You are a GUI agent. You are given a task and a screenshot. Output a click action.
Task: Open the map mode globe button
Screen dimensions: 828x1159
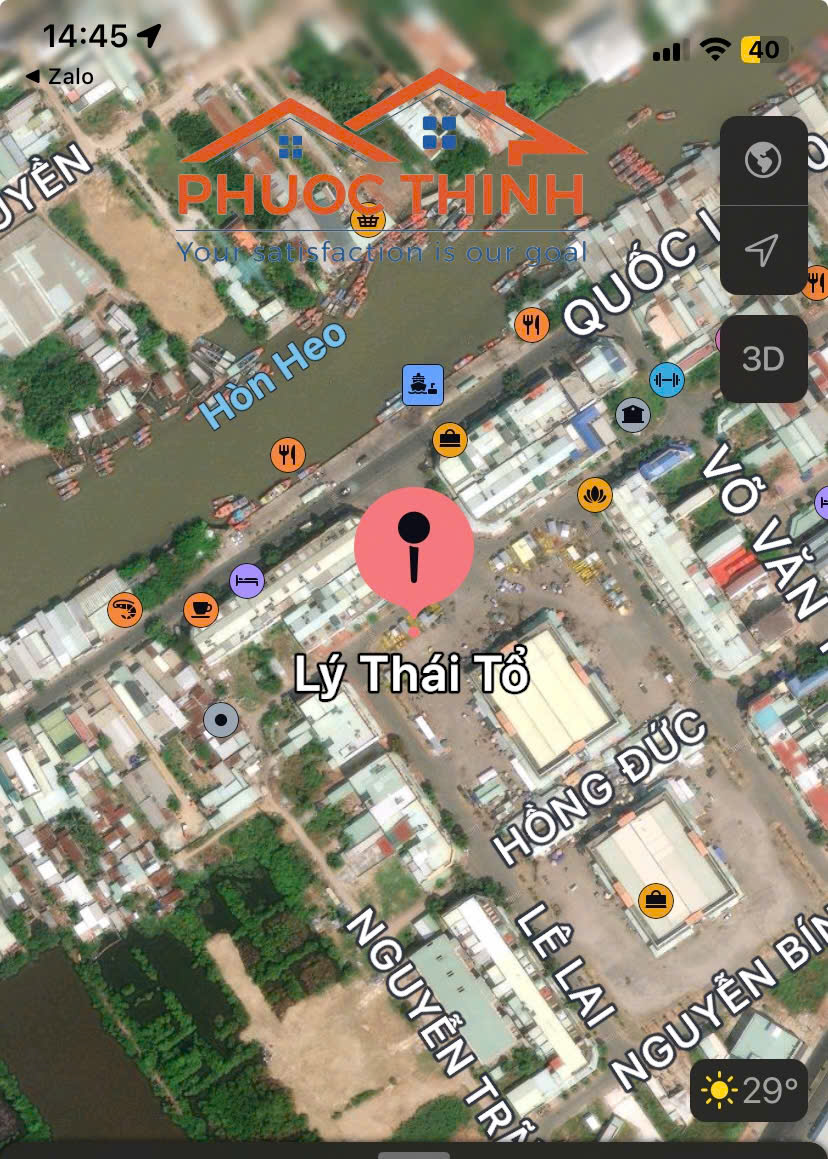[x=763, y=160]
